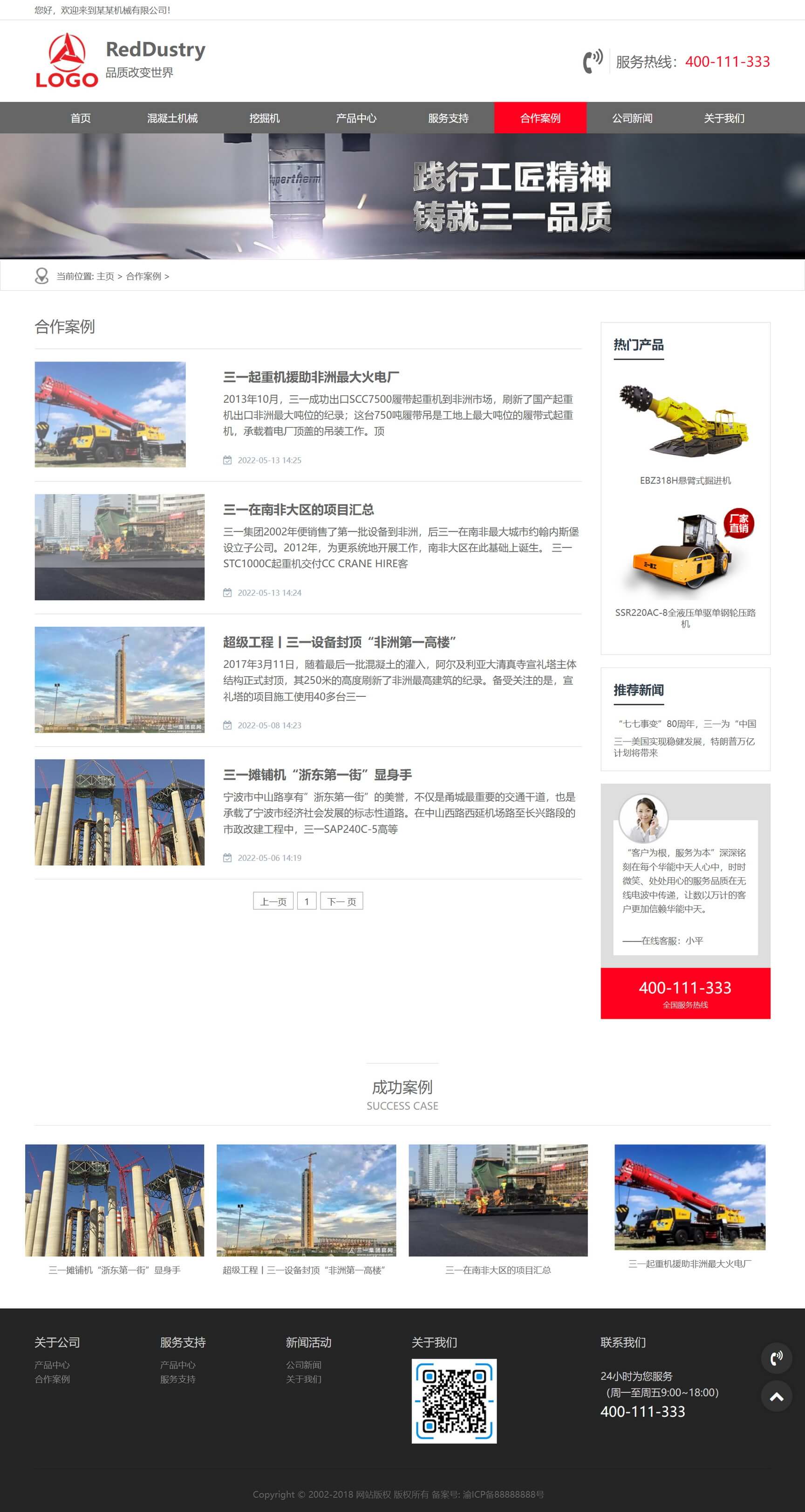
Task: Tap the floating phone contact icon
Action: coord(776,1358)
